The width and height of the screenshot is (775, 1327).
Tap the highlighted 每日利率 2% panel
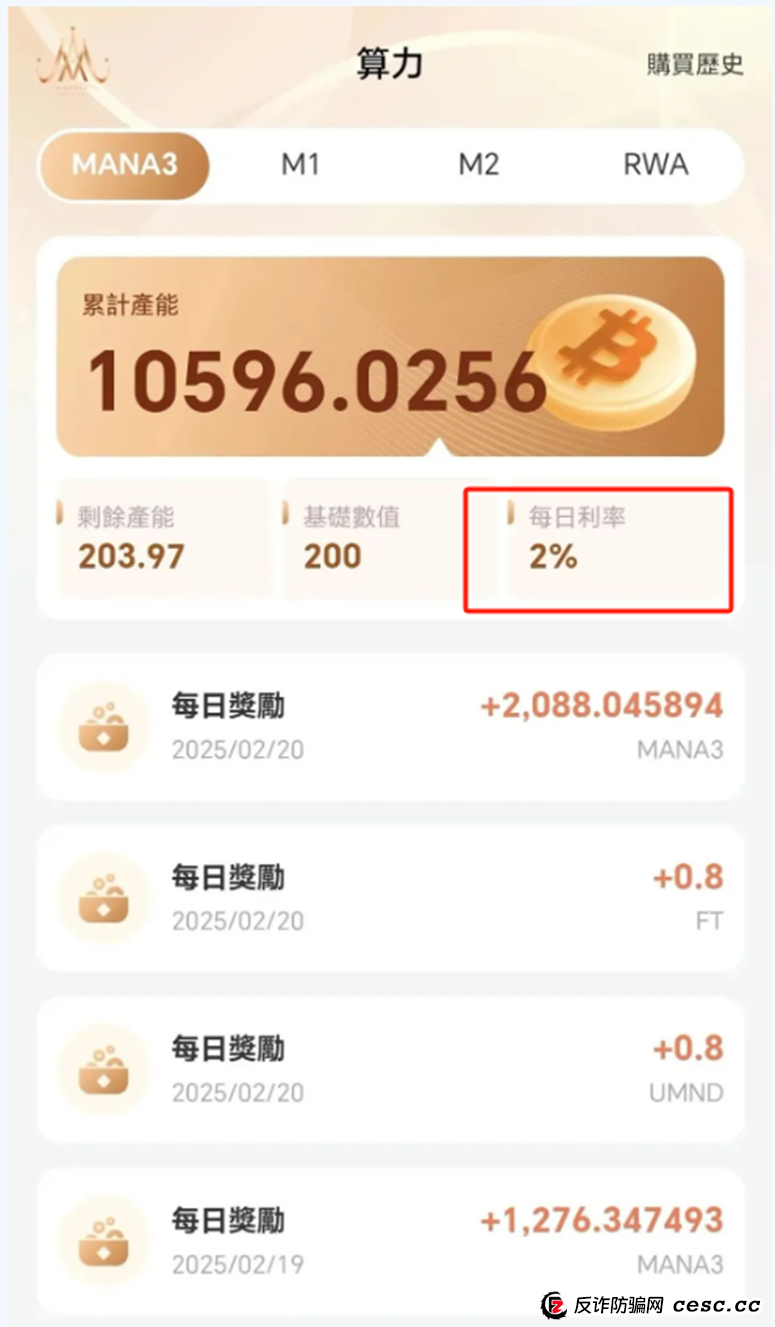pyautogui.click(x=598, y=550)
